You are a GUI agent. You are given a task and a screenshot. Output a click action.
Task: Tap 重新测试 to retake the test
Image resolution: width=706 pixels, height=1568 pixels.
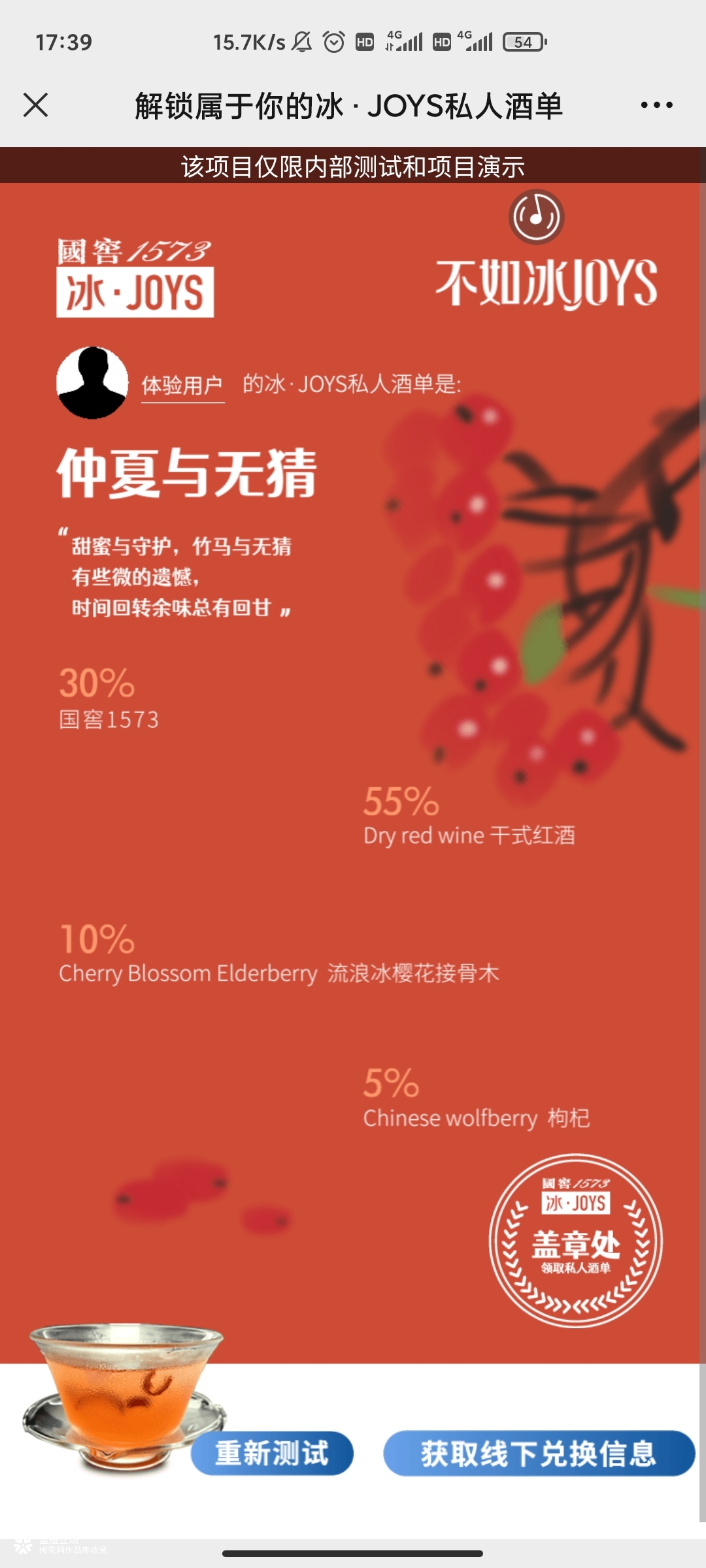pyautogui.click(x=272, y=1454)
